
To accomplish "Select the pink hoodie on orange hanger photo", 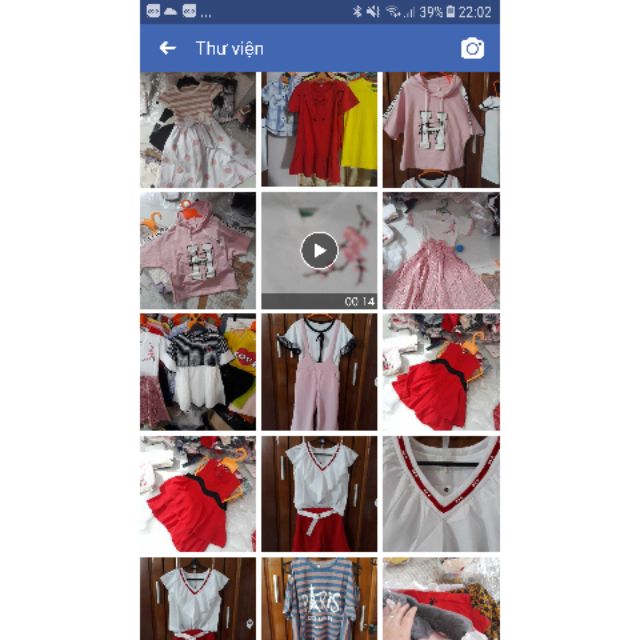I will point(198,250).
